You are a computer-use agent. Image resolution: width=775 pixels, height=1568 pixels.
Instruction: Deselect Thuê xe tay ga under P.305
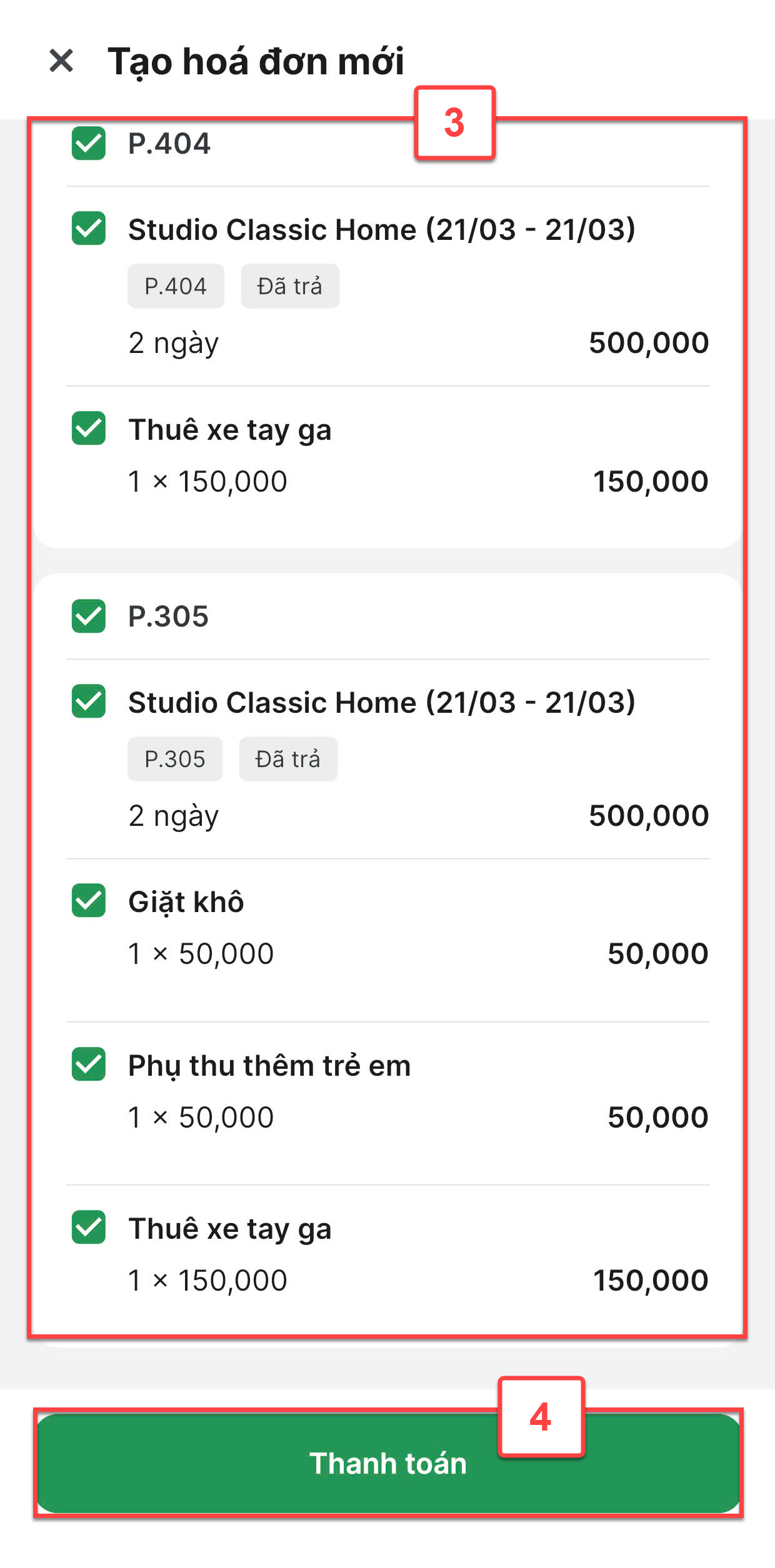pyautogui.click(x=89, y=1228)
